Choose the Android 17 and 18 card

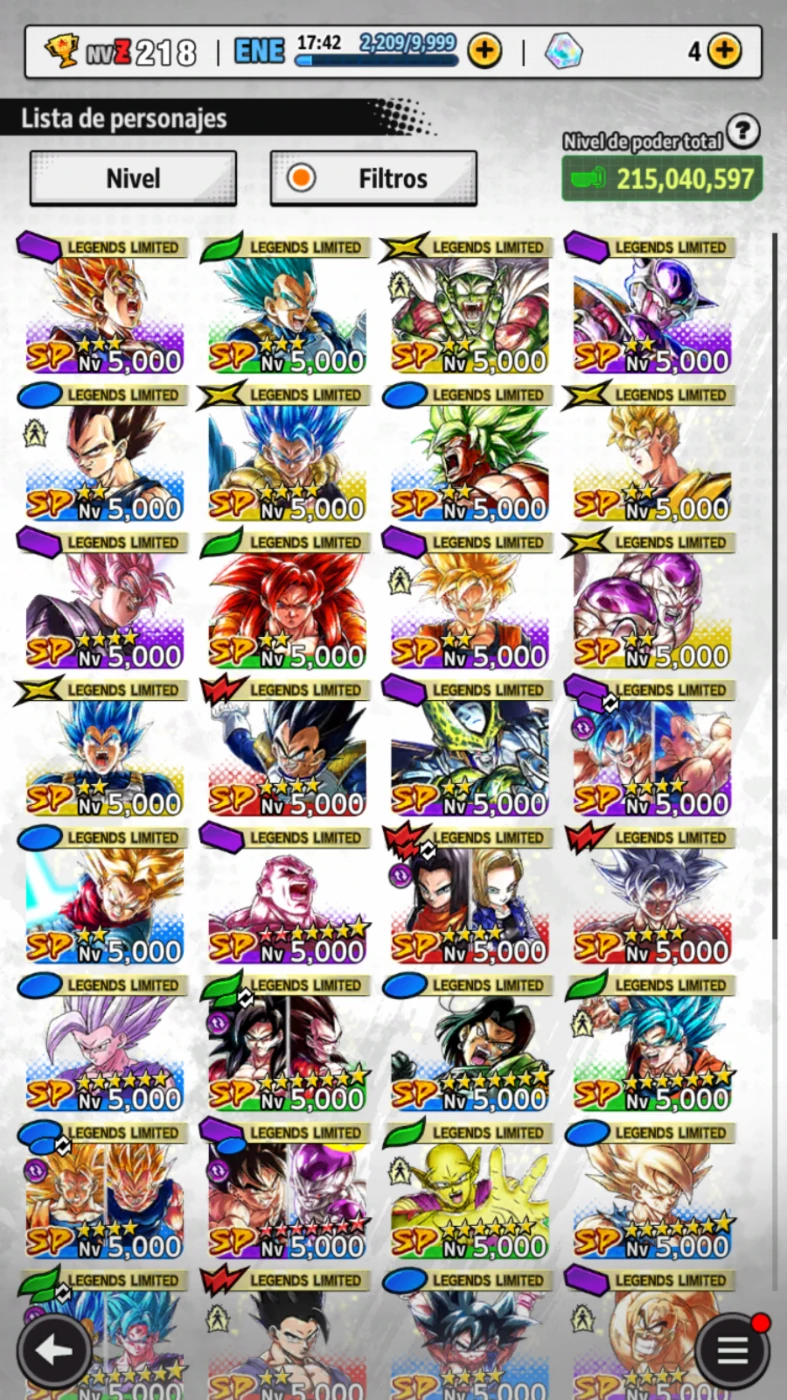(x=469, y=894)
